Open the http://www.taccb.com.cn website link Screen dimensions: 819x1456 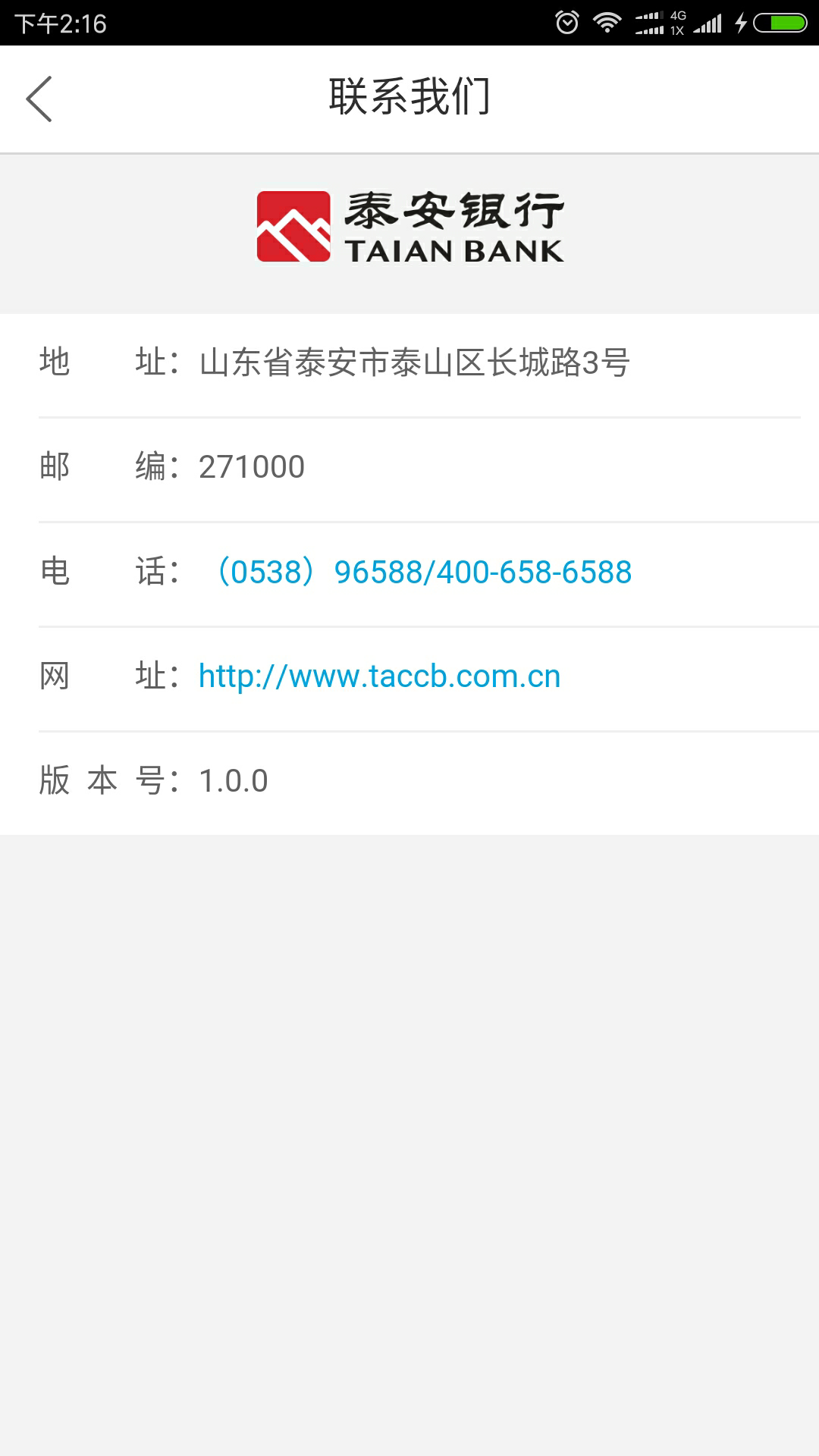[x=379, y=676]
